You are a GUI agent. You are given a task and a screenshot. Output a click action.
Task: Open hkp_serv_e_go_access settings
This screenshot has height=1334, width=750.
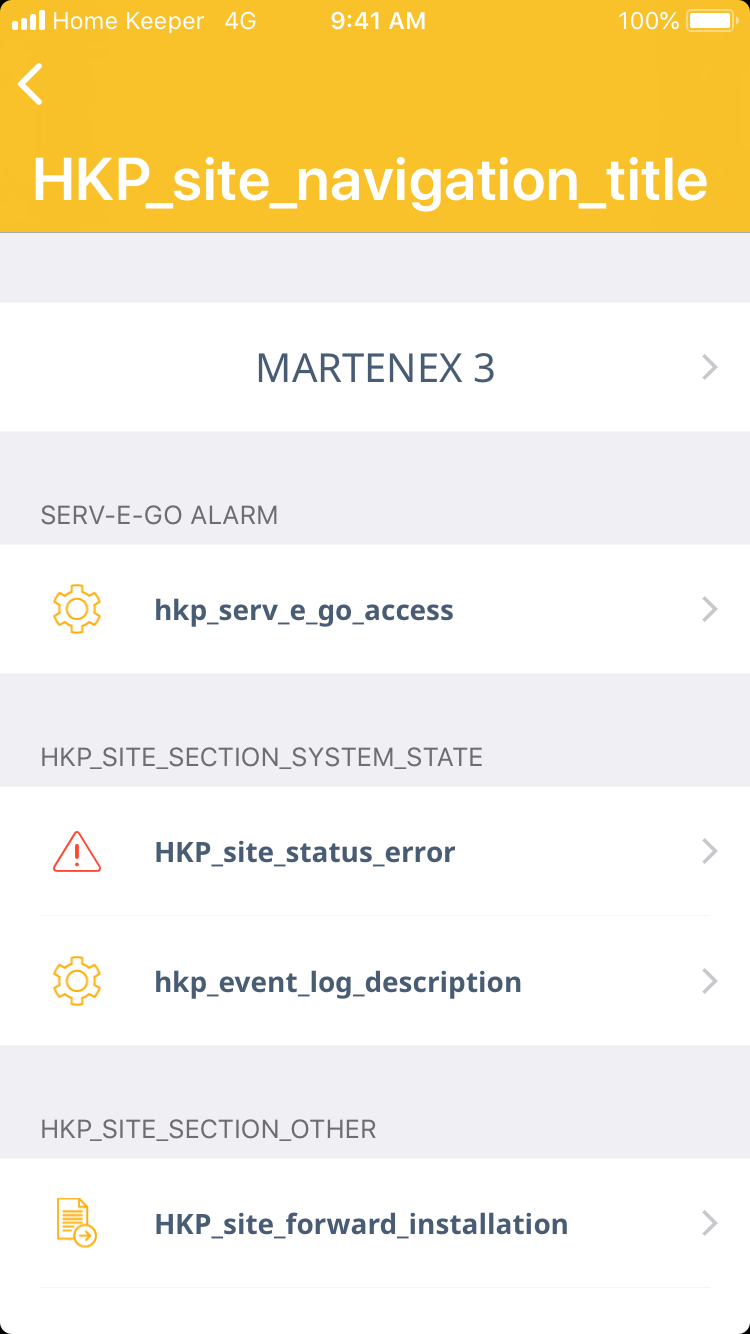pos(375,610)
